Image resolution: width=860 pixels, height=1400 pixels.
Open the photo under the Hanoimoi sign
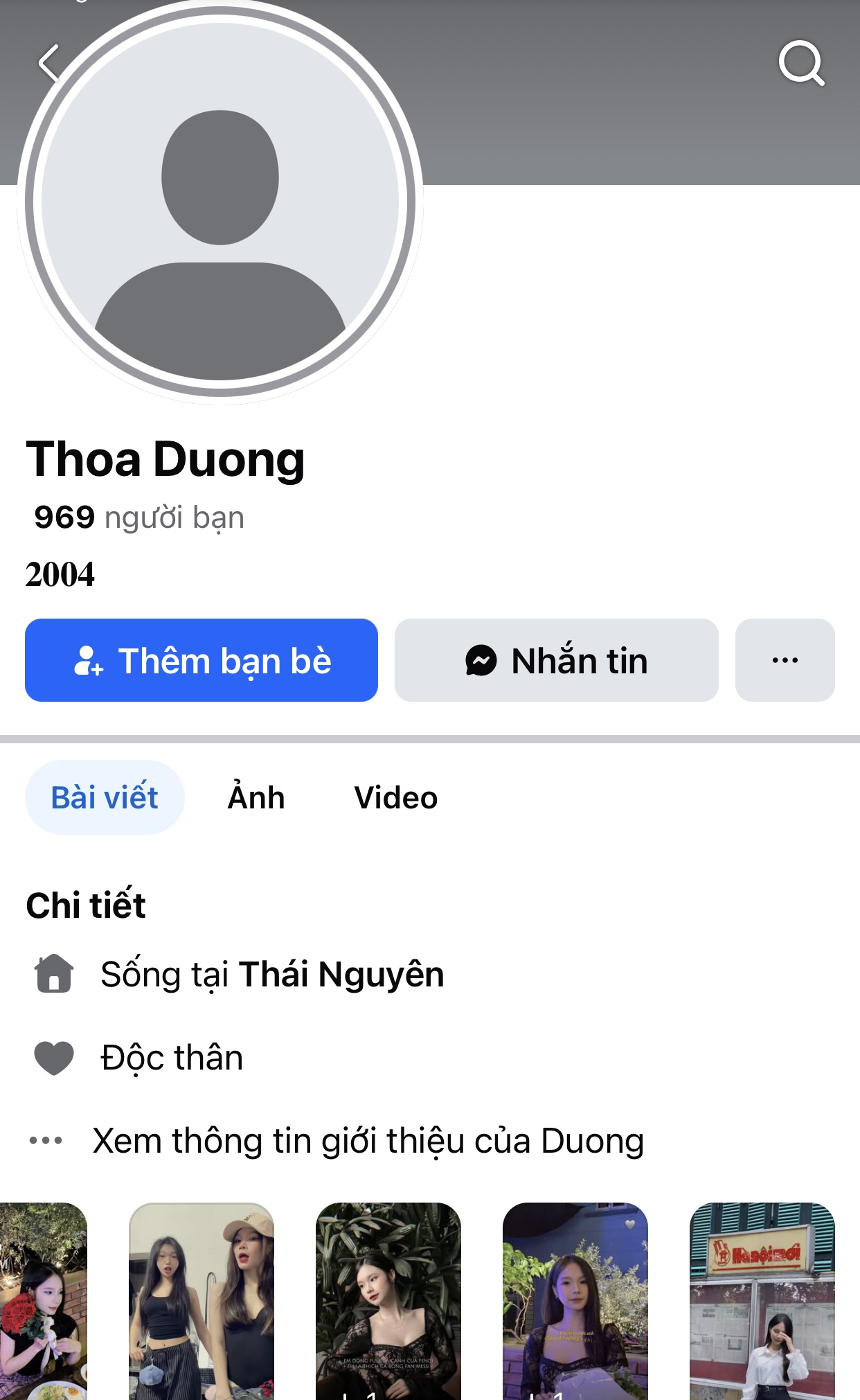pos(762,1301)
